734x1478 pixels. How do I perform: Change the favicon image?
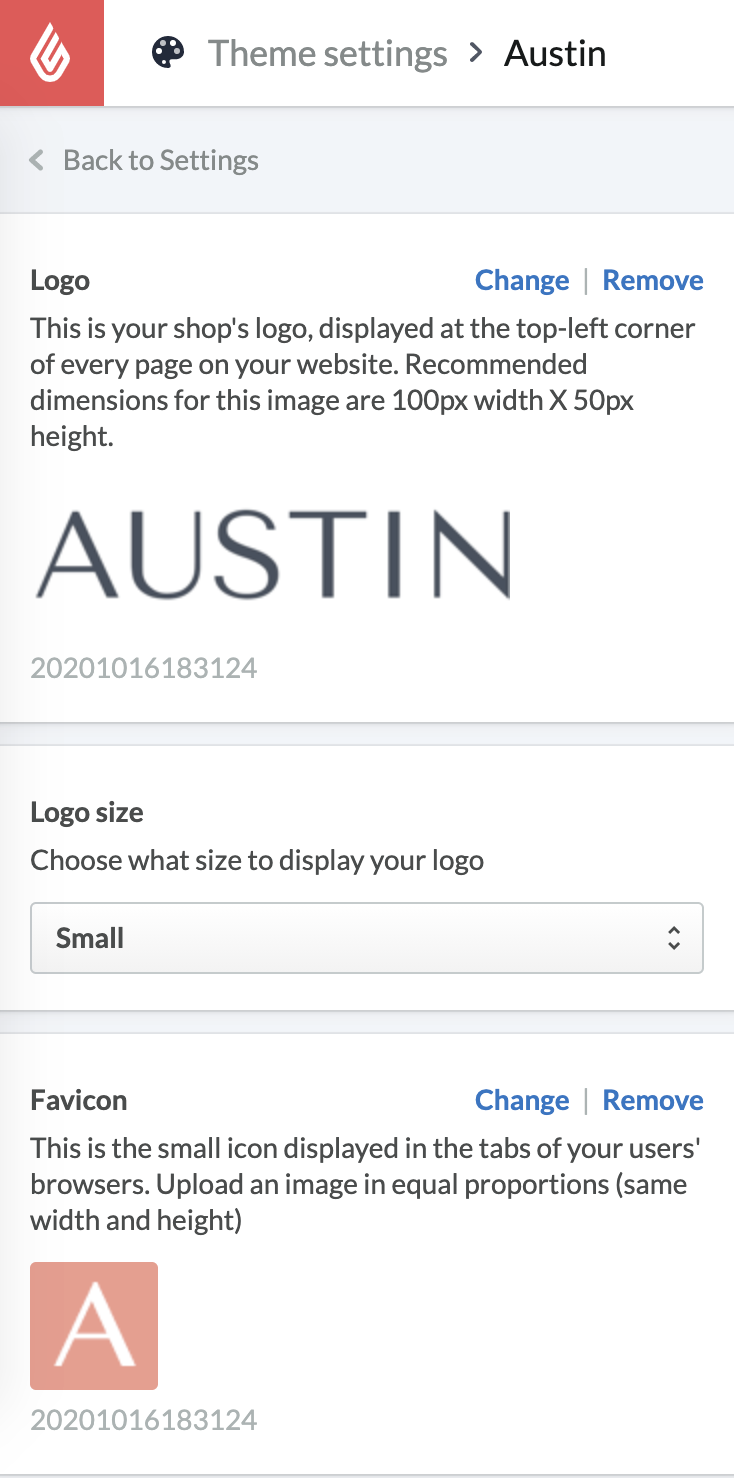coord(521,1100)
